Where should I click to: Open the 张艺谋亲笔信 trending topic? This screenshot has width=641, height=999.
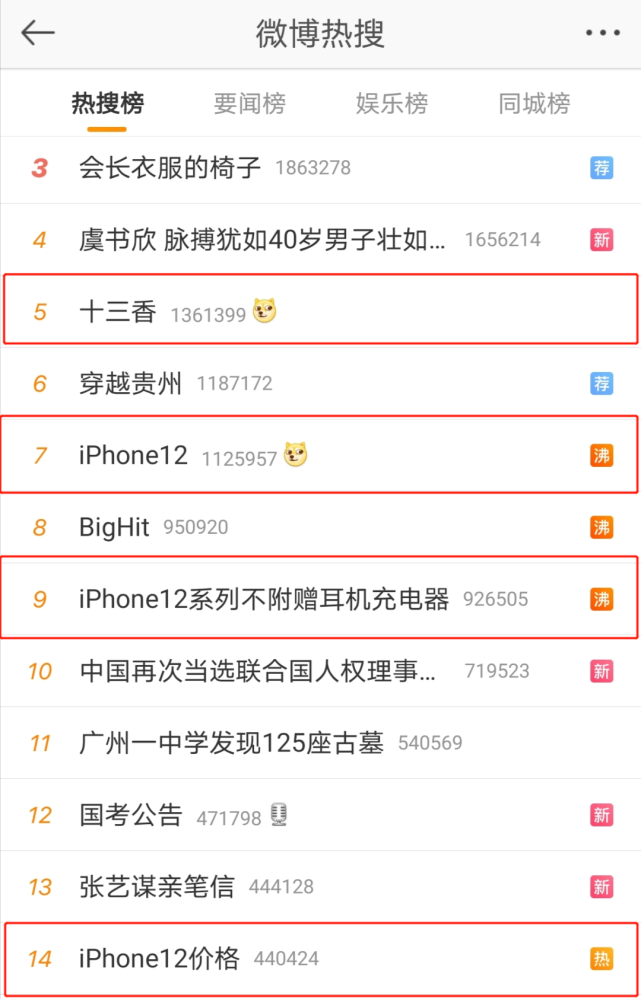coord(320,887)
